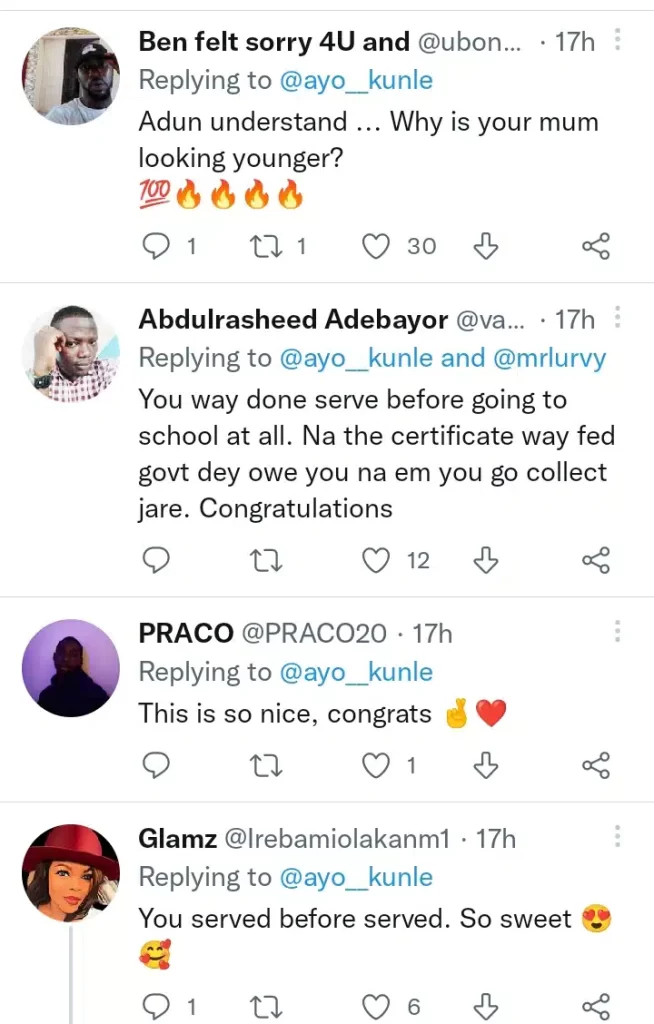Screen dimensions: 654x1024
Task: Like PRACO's "This is so nice" tweet
Action: pos(376,766)
